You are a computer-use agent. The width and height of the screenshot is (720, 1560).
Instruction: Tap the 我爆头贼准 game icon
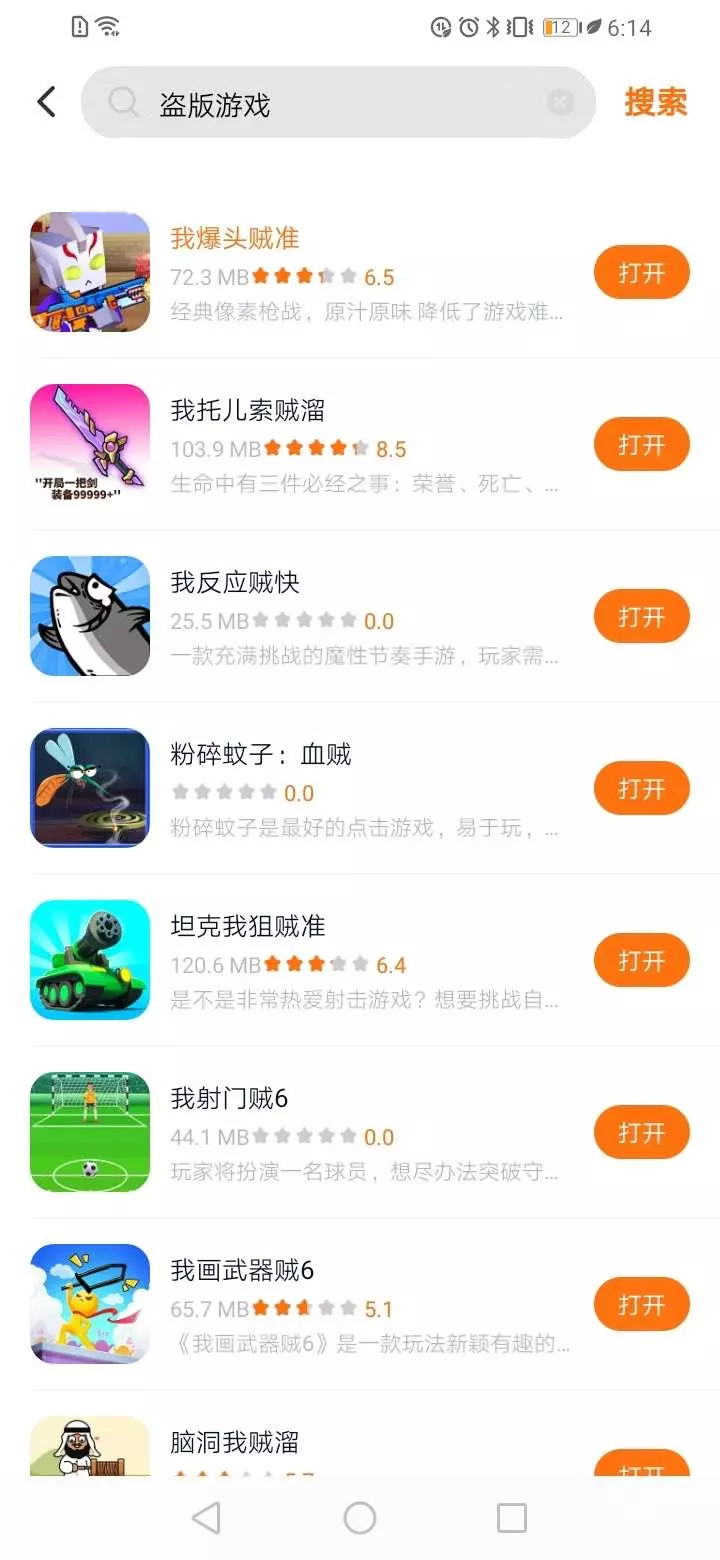tap(90, 272)
